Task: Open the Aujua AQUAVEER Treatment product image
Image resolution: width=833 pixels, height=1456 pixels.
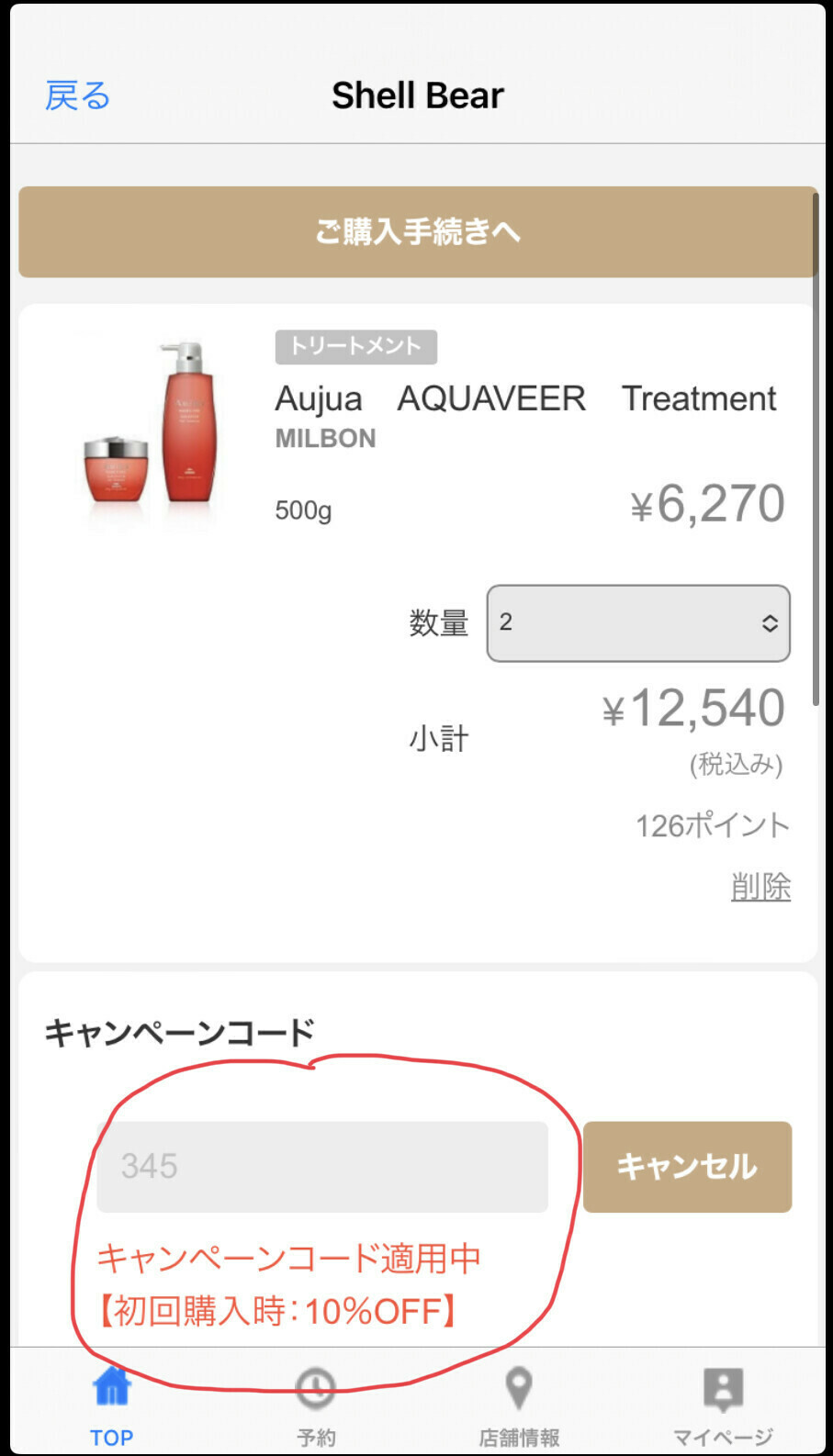Action: pos(151,427)
